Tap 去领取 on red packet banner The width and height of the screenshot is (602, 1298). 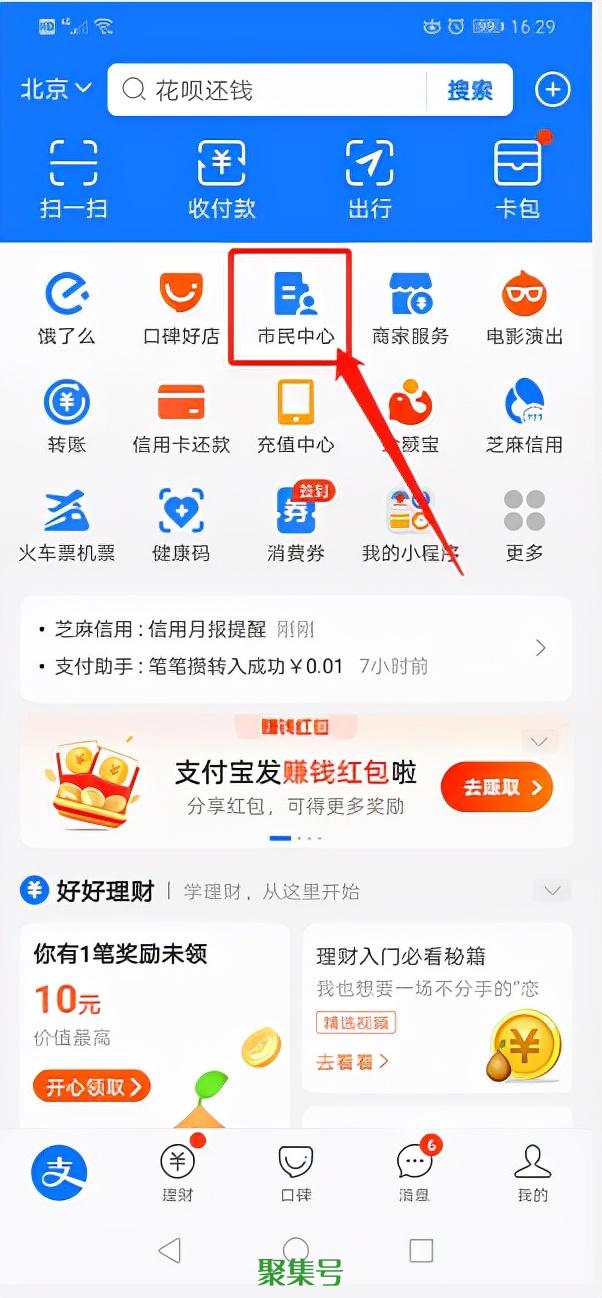coord(496,788)
